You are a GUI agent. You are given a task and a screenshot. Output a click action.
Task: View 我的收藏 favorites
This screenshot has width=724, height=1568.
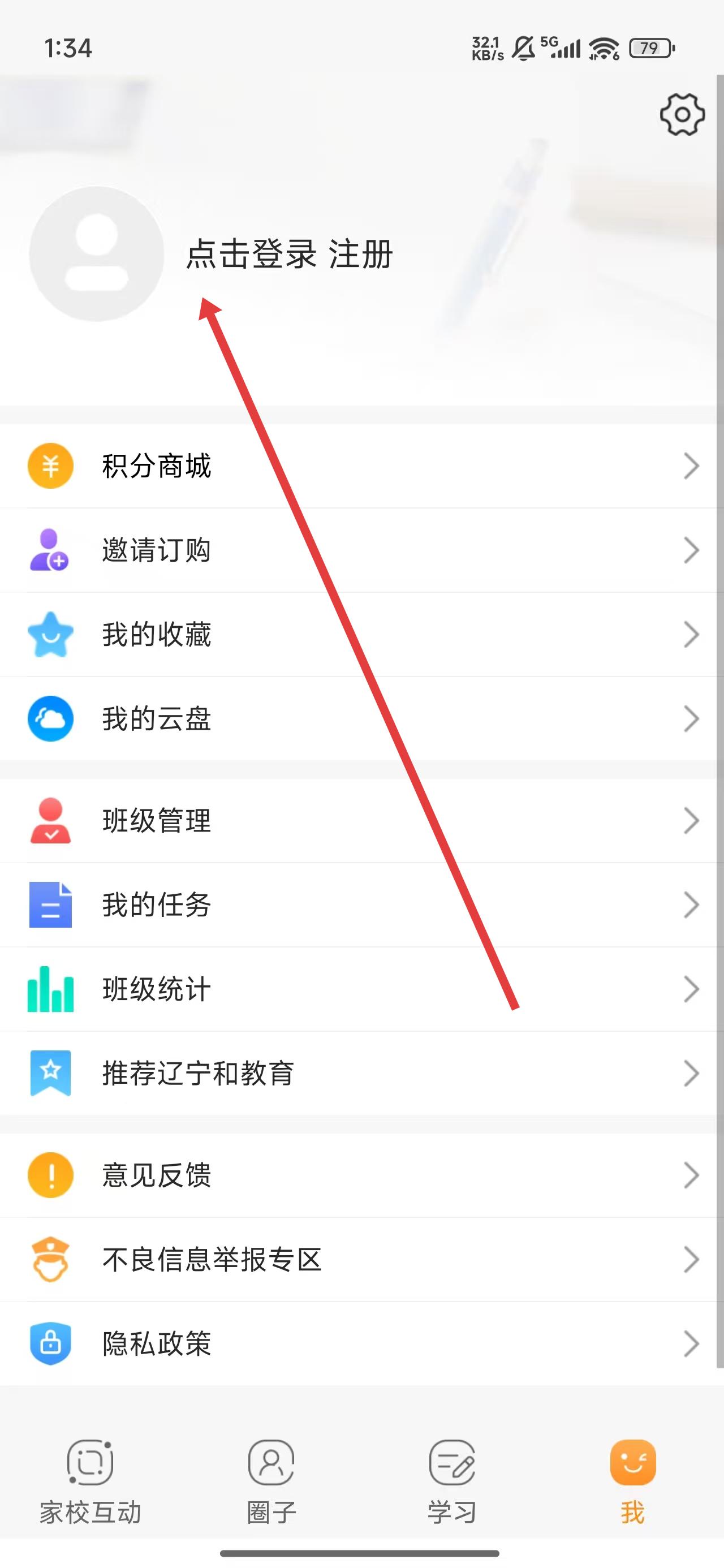(x=359, y=634)
